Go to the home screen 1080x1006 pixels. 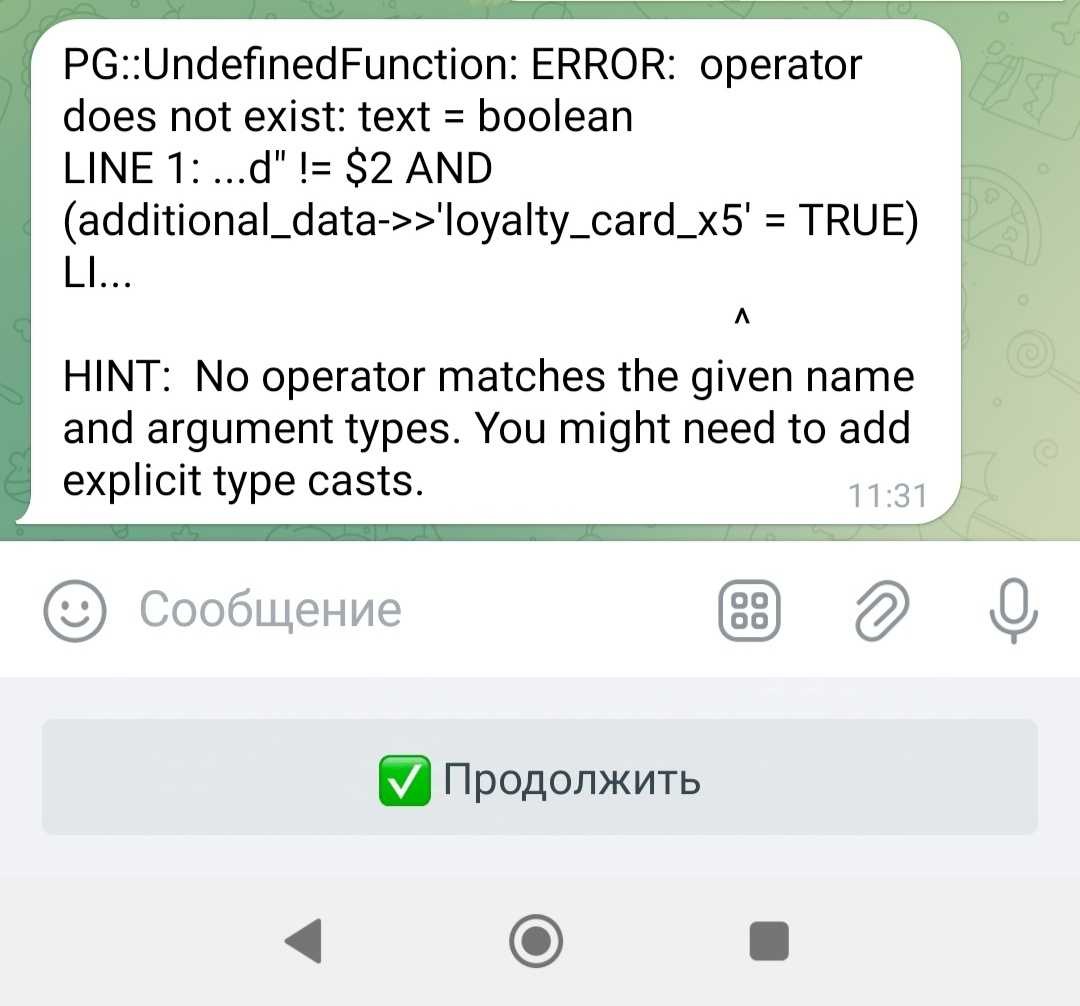(536, 941)
